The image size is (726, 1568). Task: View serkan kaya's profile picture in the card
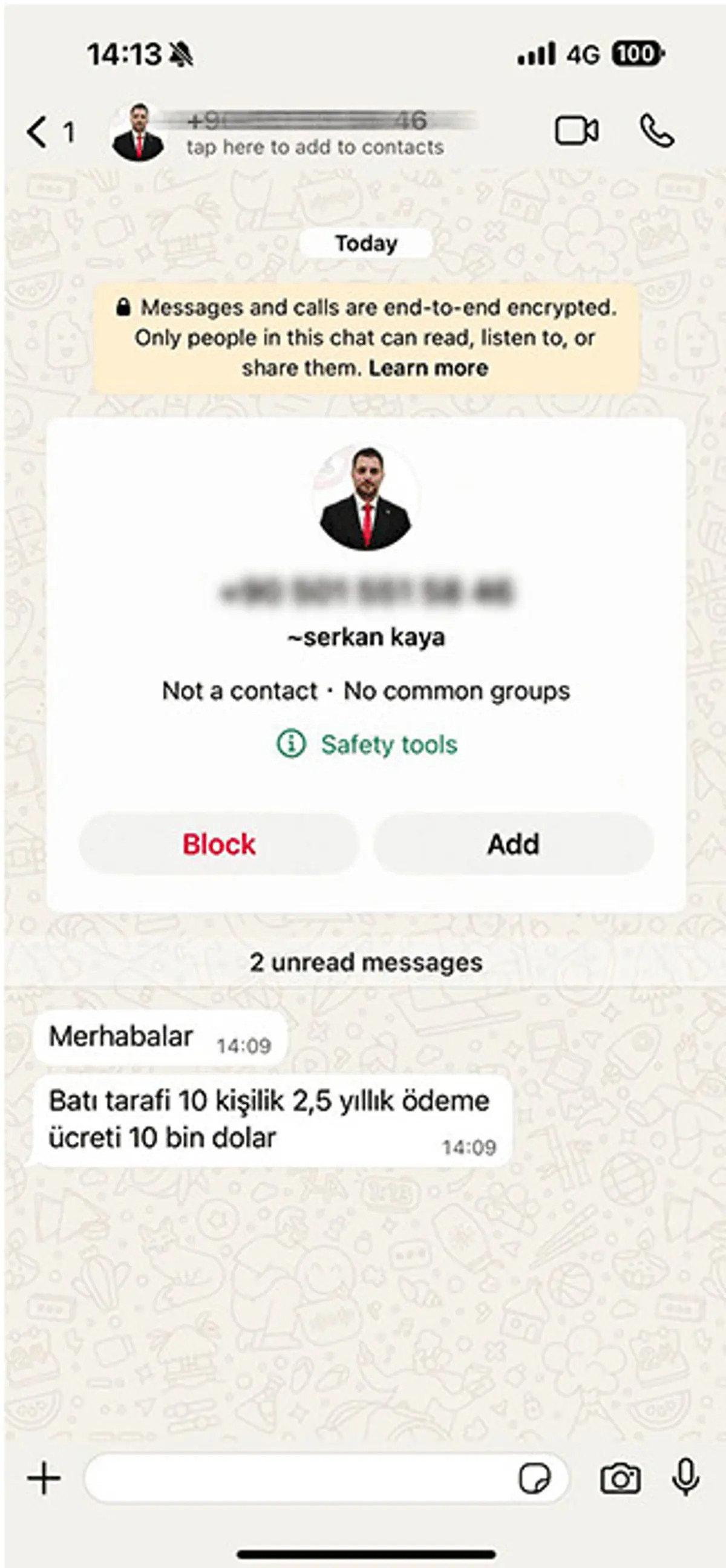[x=366, y=498]
